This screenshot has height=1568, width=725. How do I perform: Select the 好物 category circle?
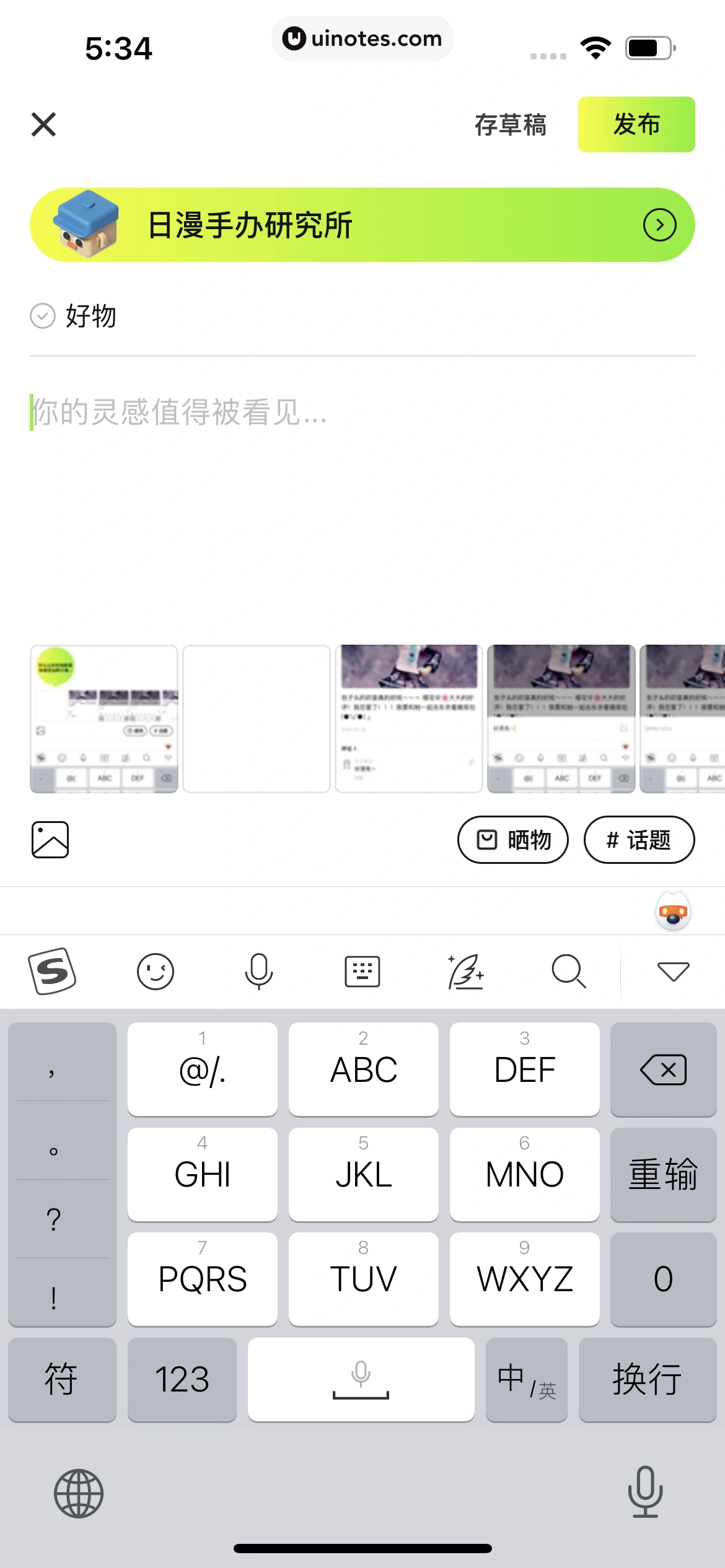42,316
